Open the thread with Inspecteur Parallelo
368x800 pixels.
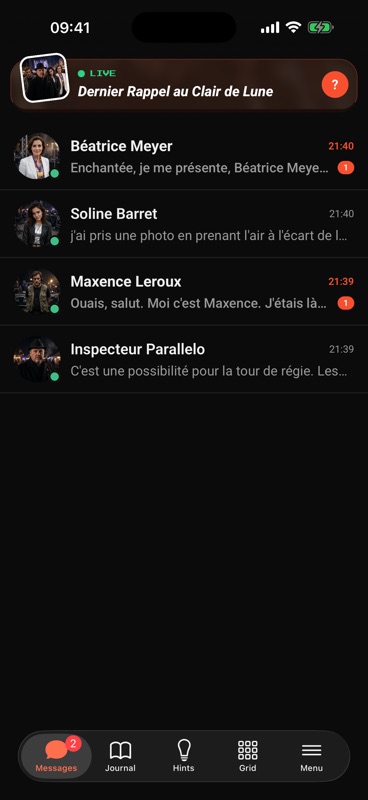click(x=184, y=359)
